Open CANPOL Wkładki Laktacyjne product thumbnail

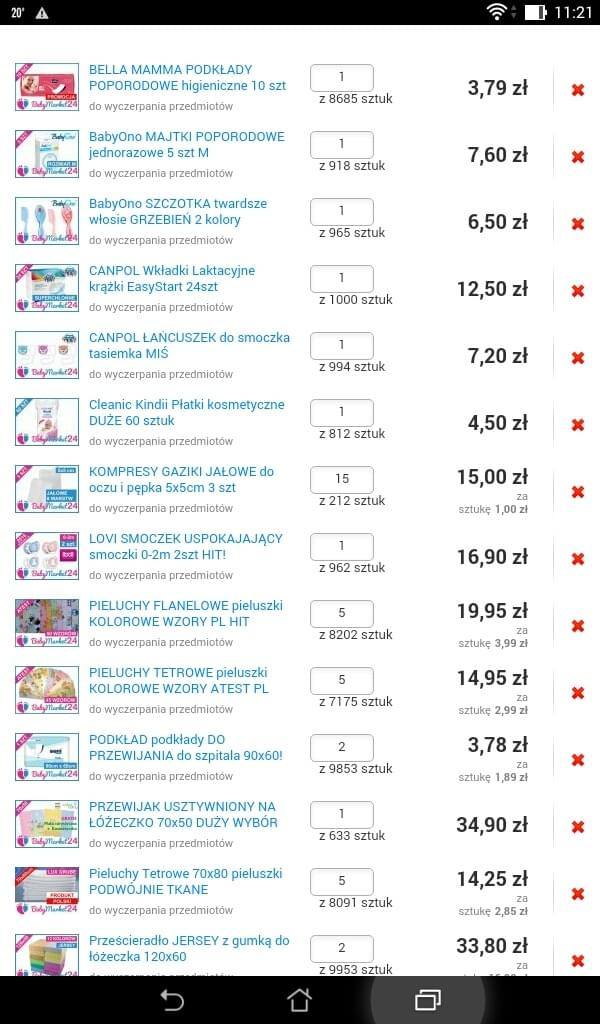pyautogui.click(x=47, y=288)
